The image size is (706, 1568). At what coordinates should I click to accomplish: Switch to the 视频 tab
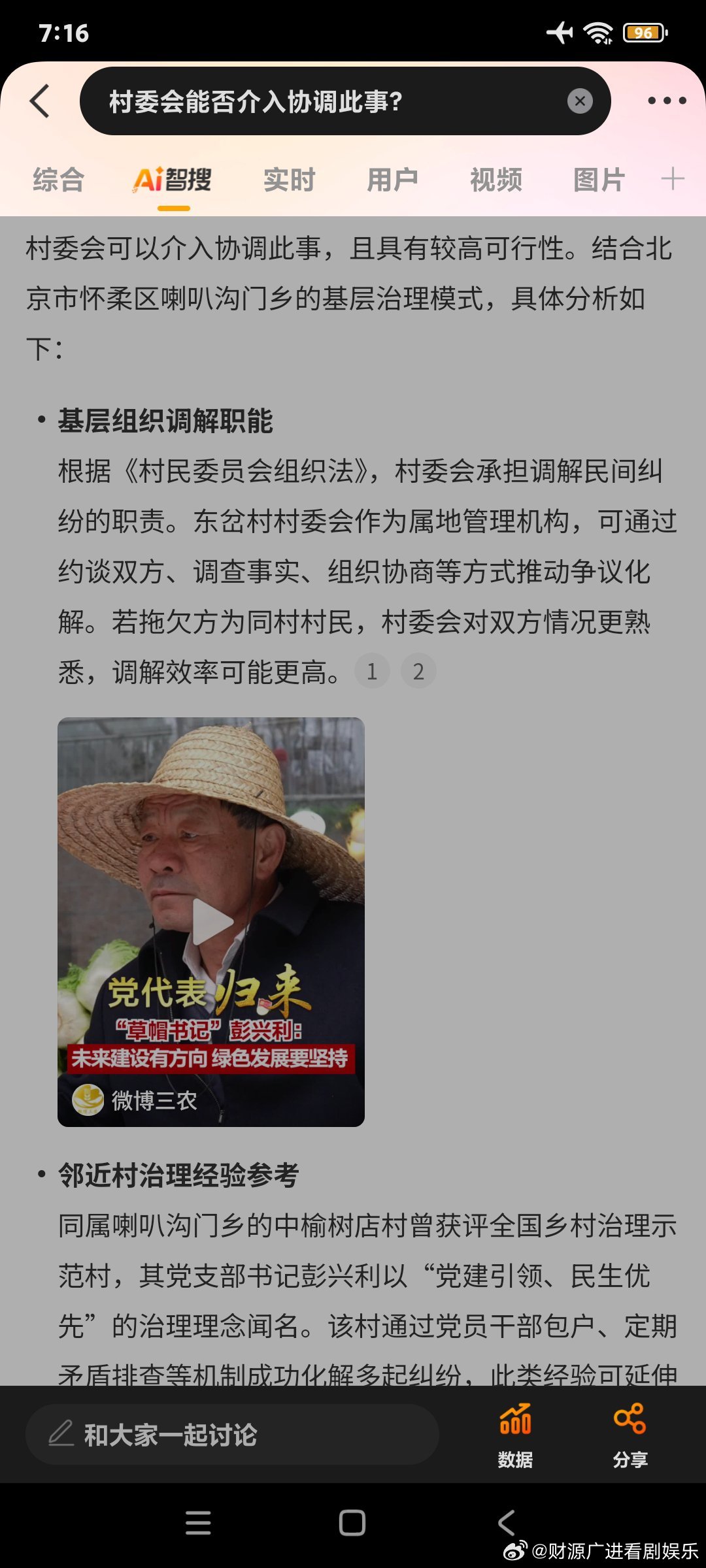point(496,180)
